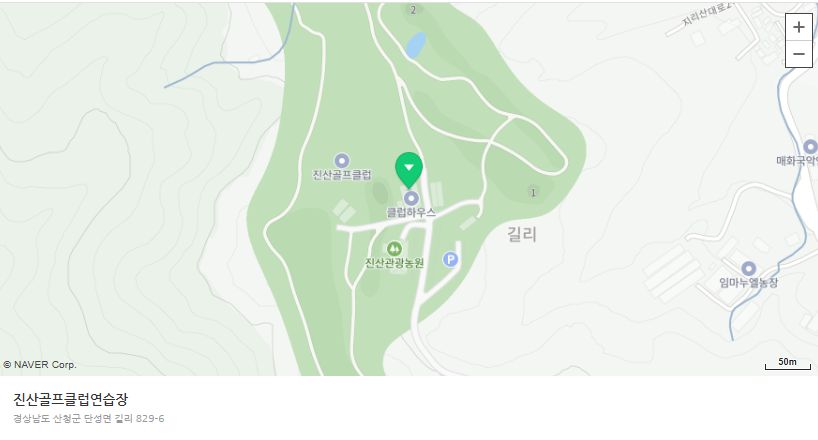This screenshot has width=818, height=440.
Task: Select the 진산관광농원 marker
Action: click(394, 248)
